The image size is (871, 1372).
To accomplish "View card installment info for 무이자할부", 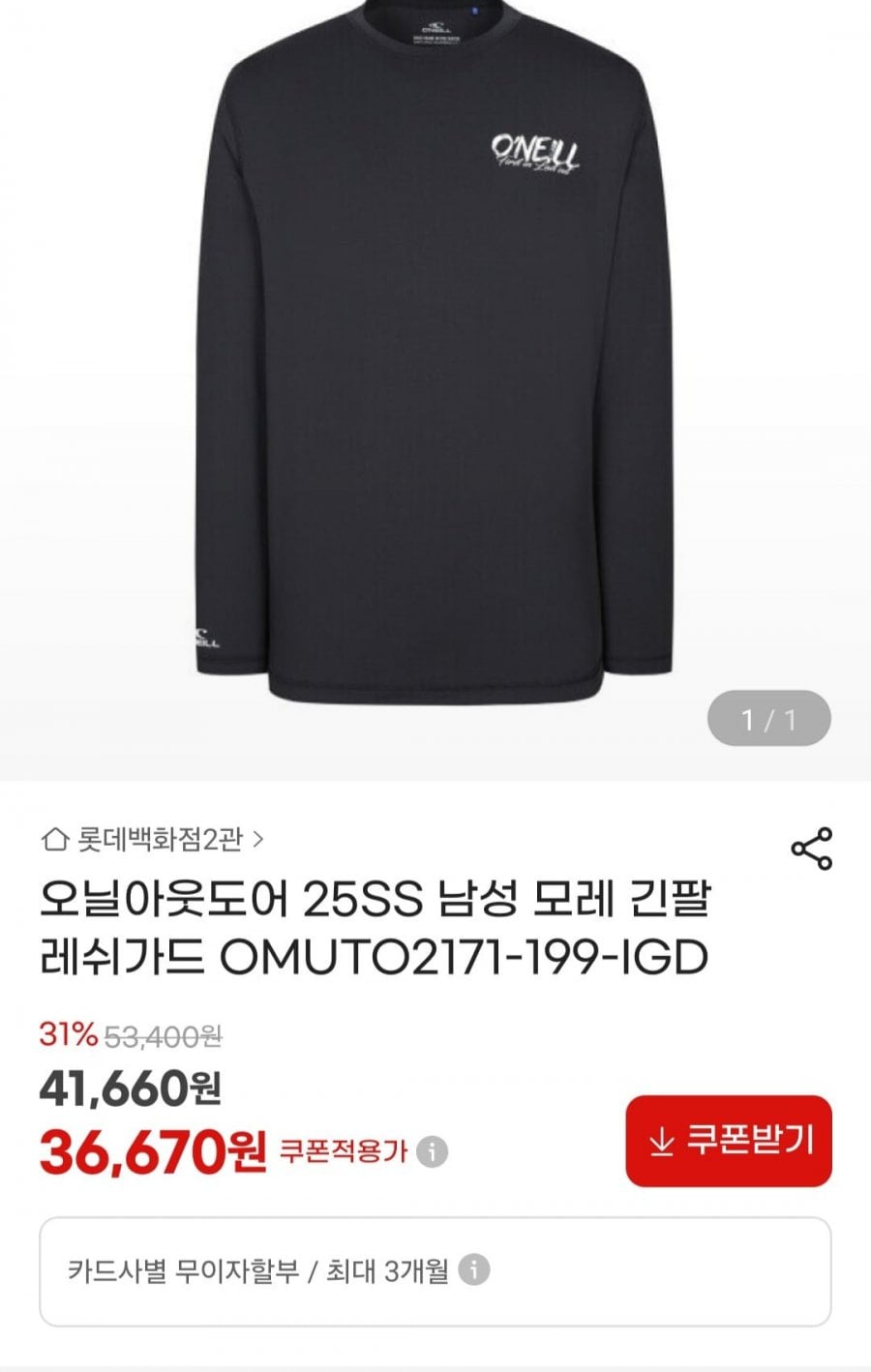I will click(473, 1269).
